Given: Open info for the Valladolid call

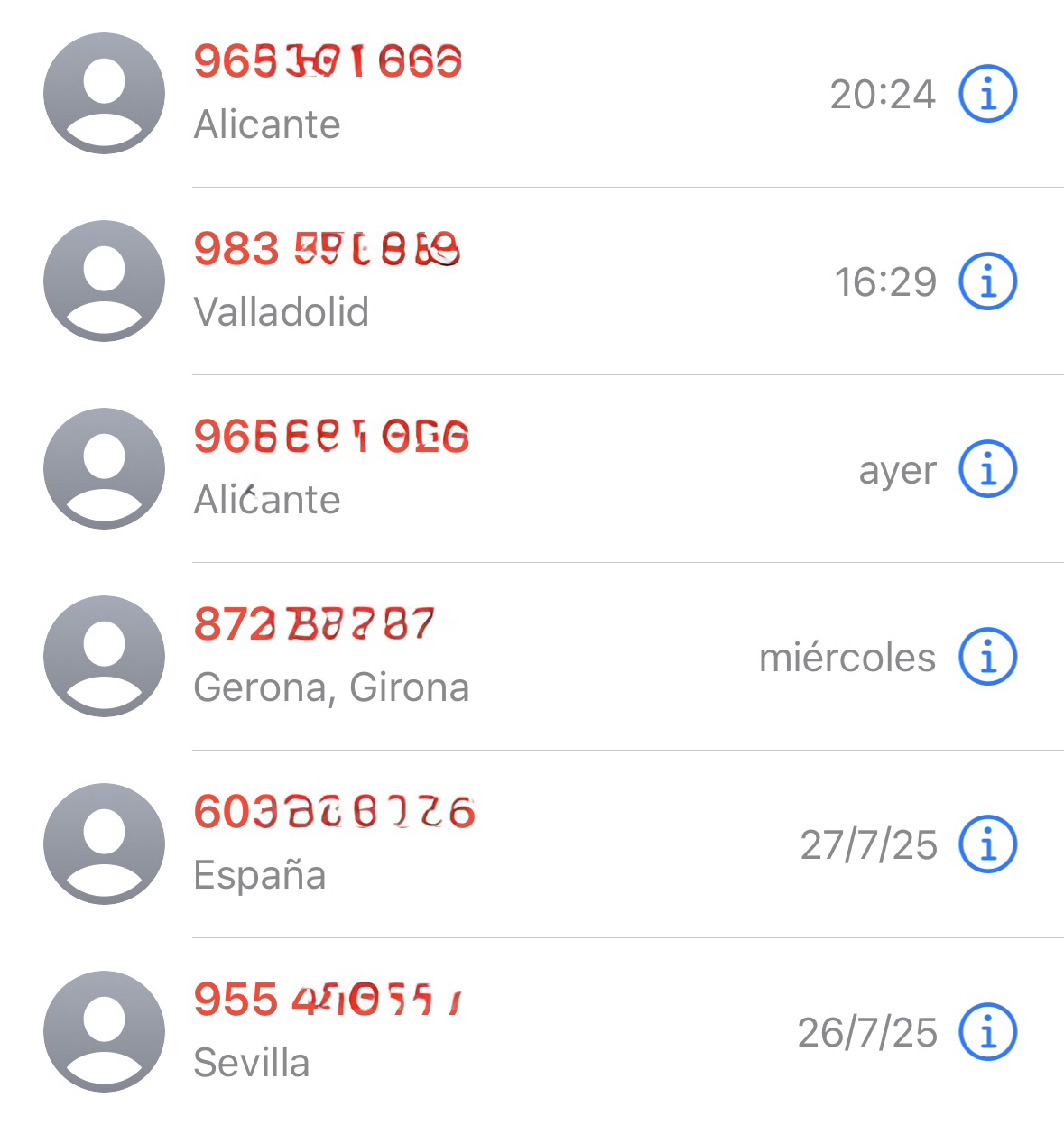Looking at the screenshot, I should click(987, 281).
